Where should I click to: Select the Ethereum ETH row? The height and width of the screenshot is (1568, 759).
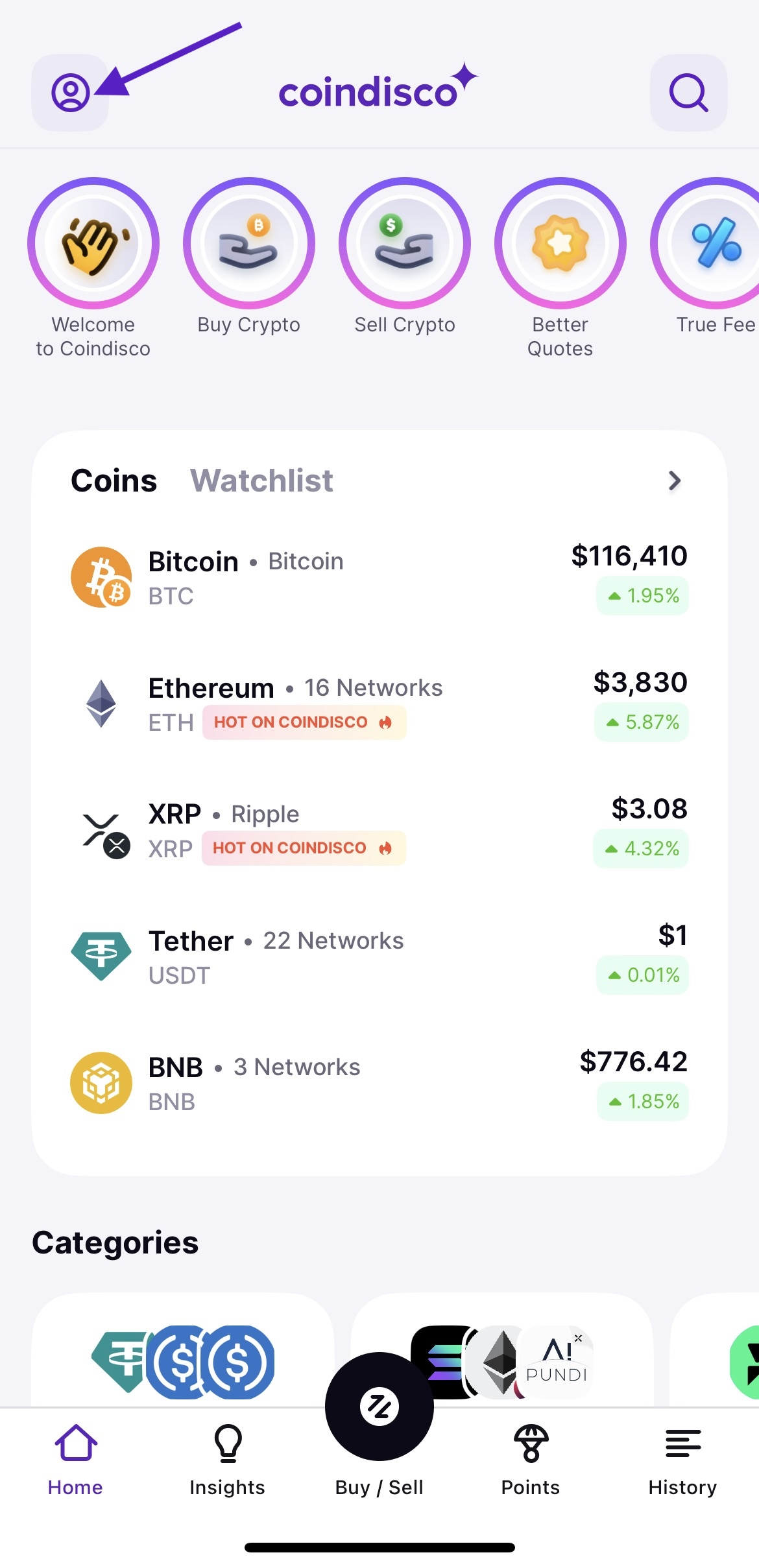pos(379,704)
